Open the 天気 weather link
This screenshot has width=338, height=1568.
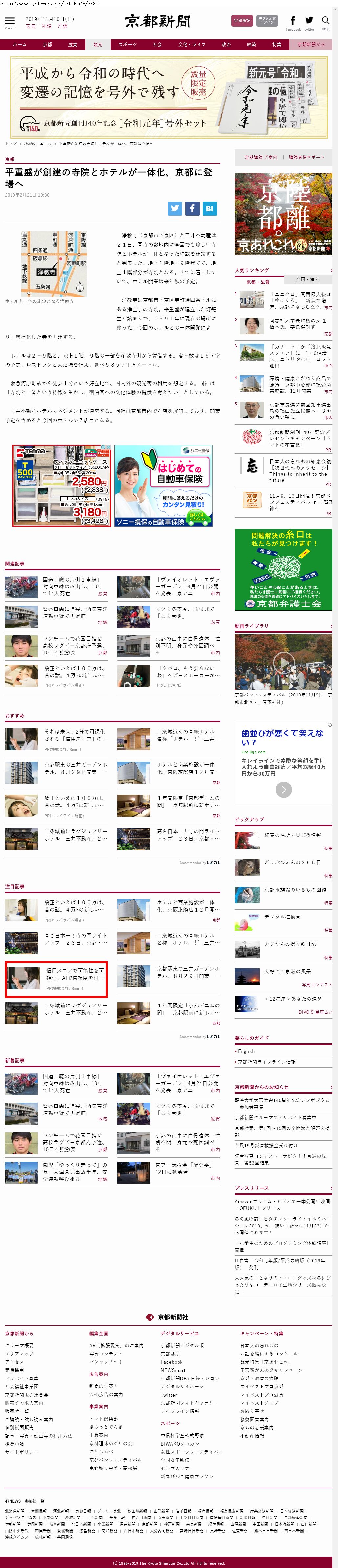(31, 26)
